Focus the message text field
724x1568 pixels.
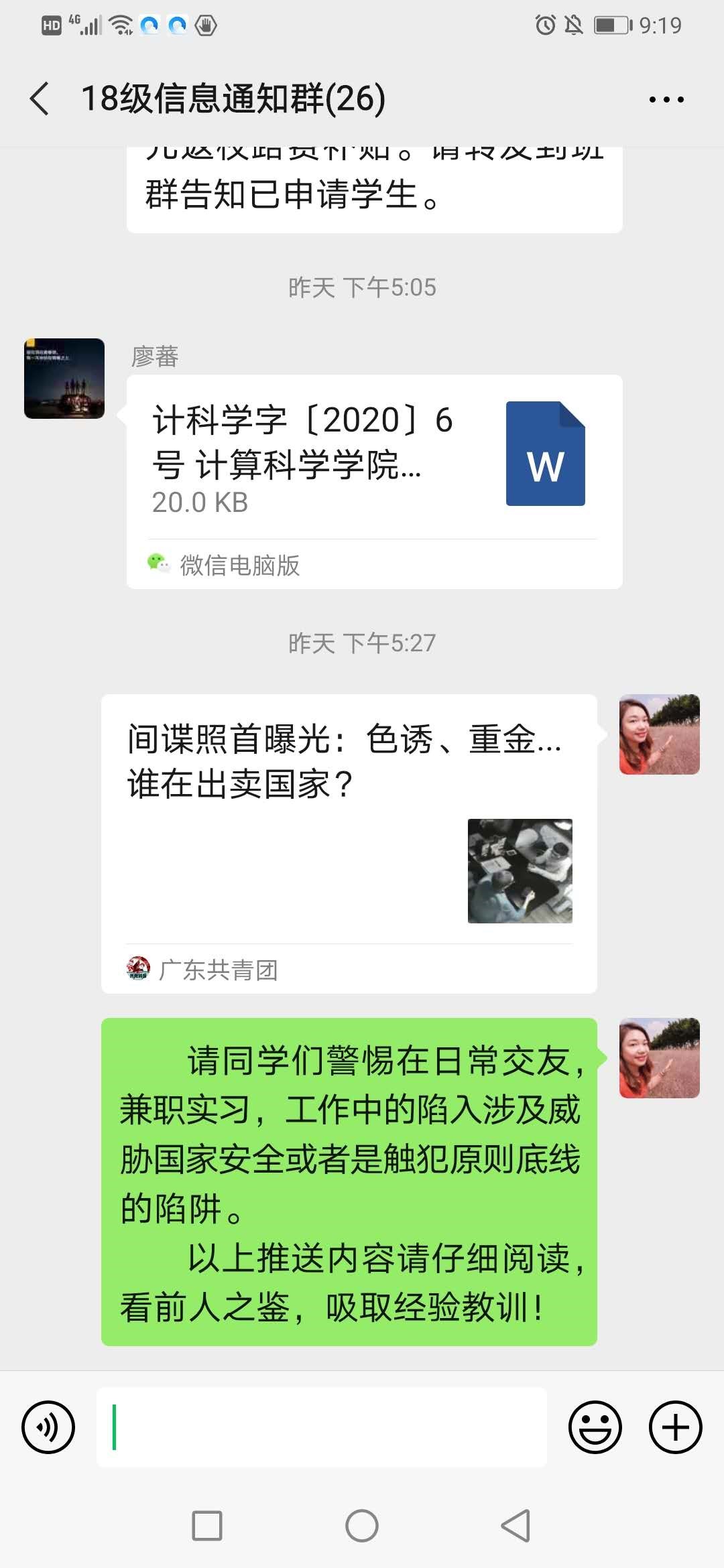point(322,1427)
